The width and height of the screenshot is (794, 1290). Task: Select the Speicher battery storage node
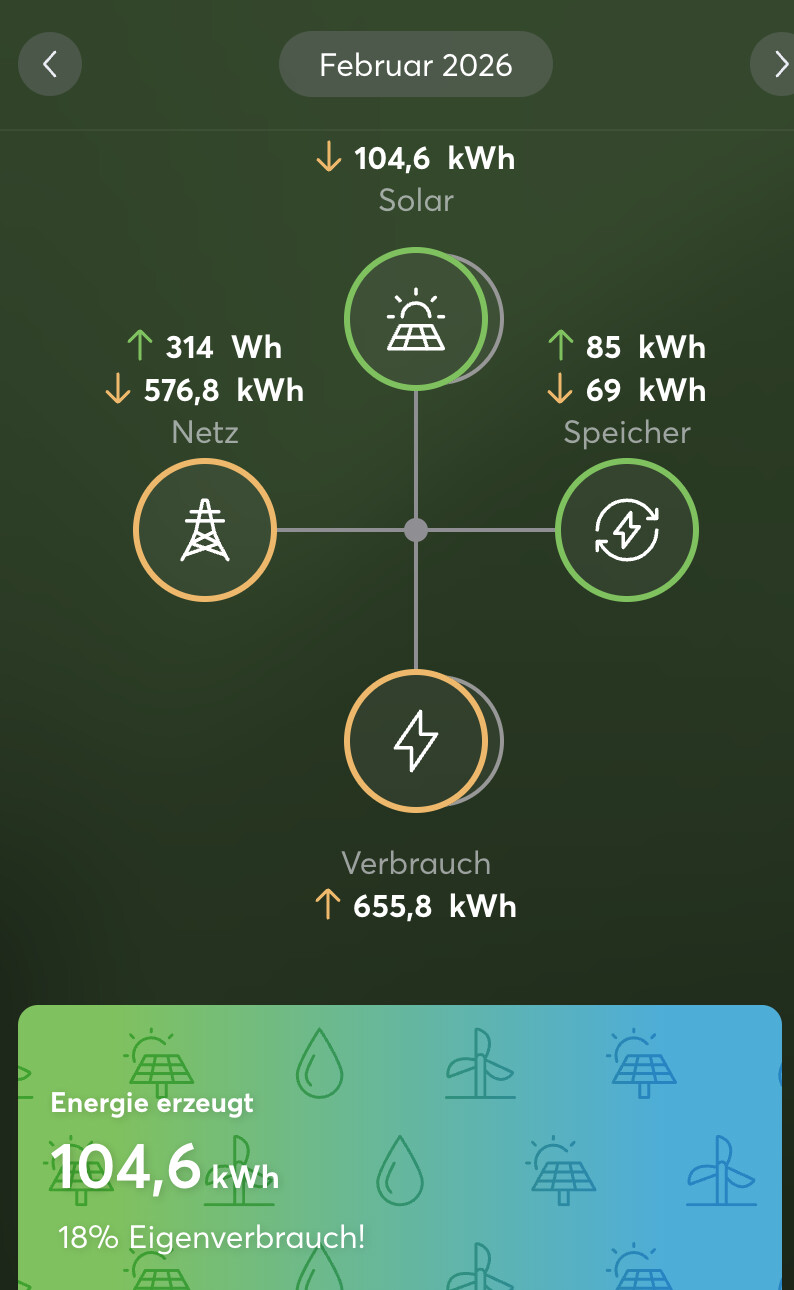click(627, 529)
